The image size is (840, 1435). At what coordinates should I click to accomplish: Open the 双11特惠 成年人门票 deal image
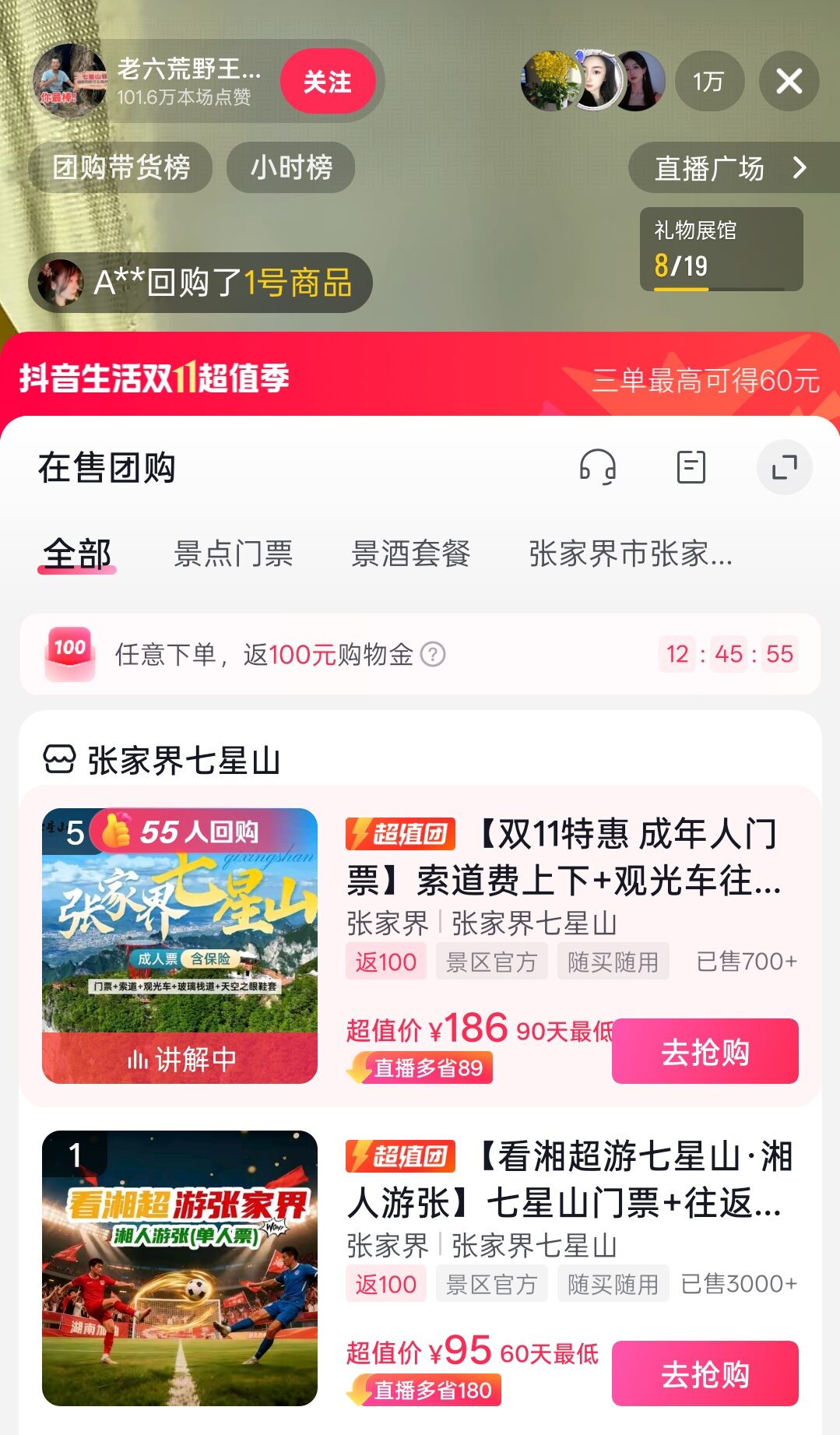[x=180, y=945]
